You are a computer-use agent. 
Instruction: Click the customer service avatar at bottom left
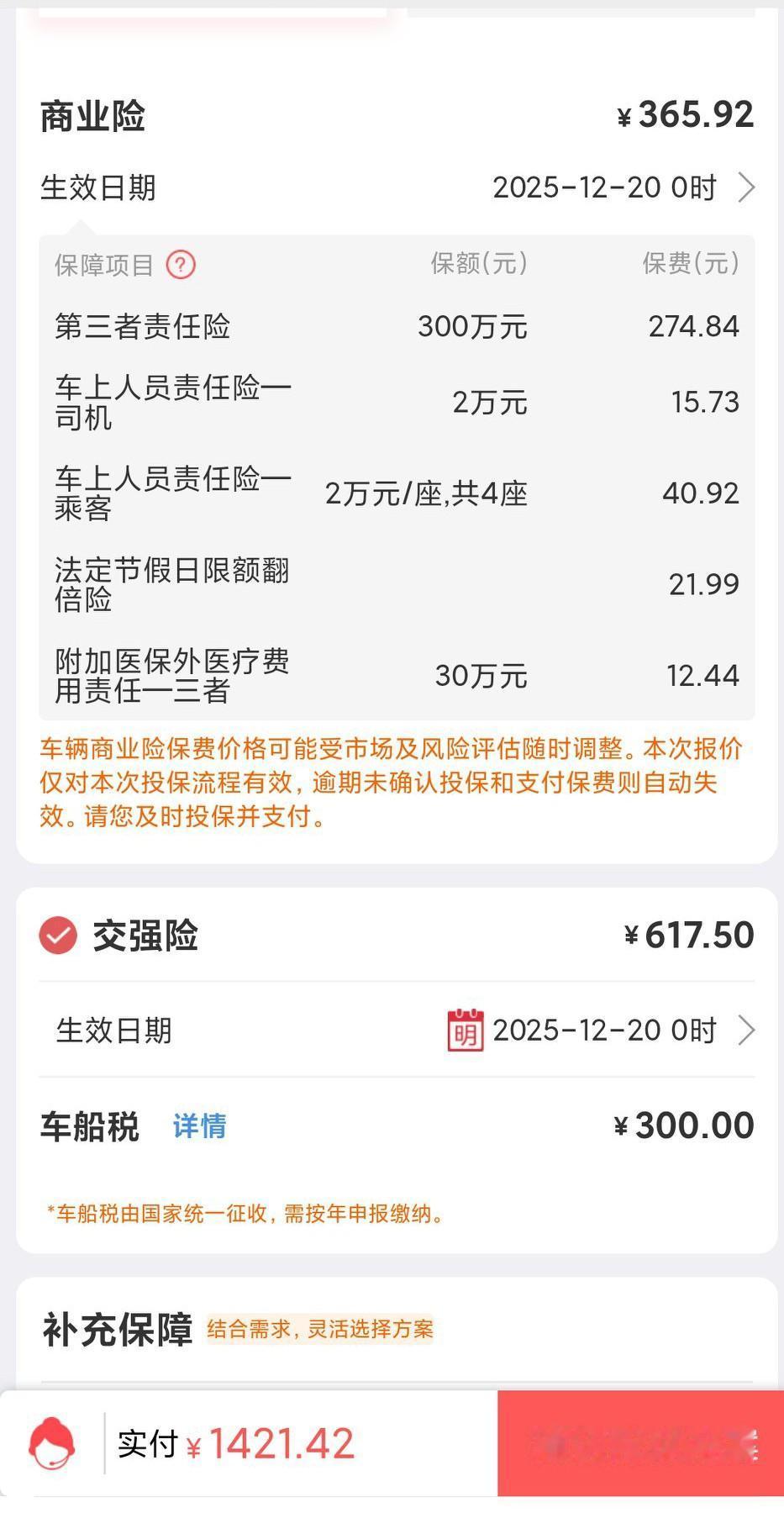[x=52, y=1443]
